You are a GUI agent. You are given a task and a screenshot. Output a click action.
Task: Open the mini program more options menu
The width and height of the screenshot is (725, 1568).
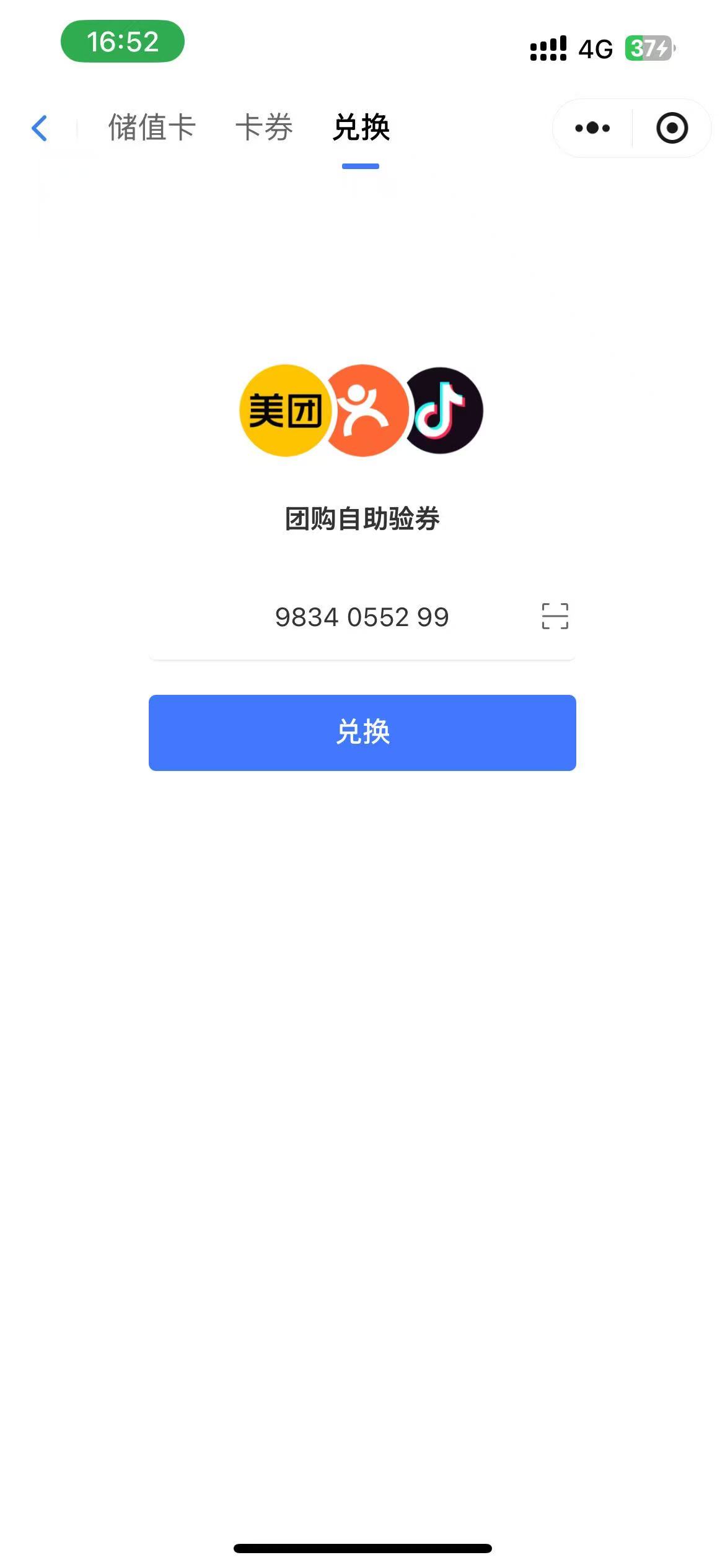click(x=592, y=128)
